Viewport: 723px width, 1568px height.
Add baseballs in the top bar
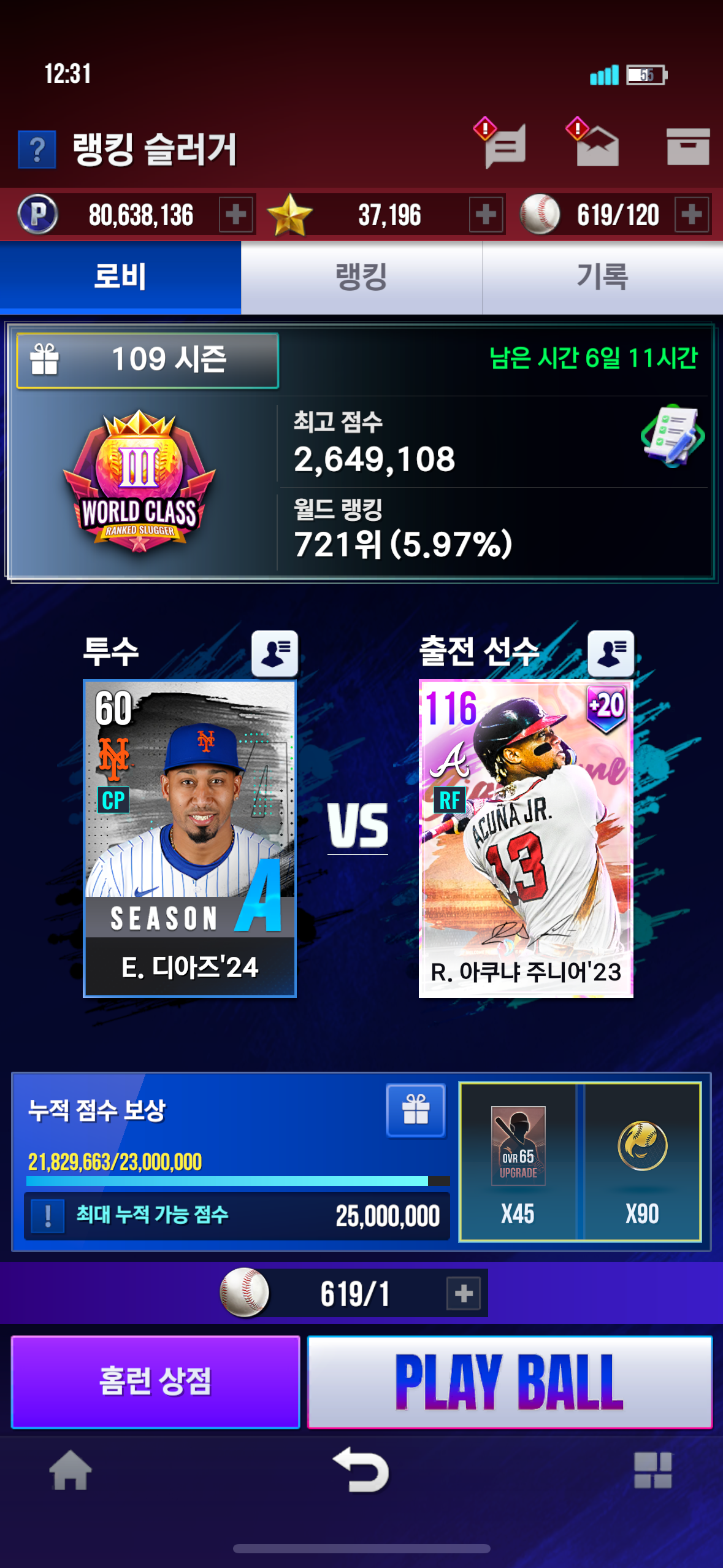[x=692, y=215]
